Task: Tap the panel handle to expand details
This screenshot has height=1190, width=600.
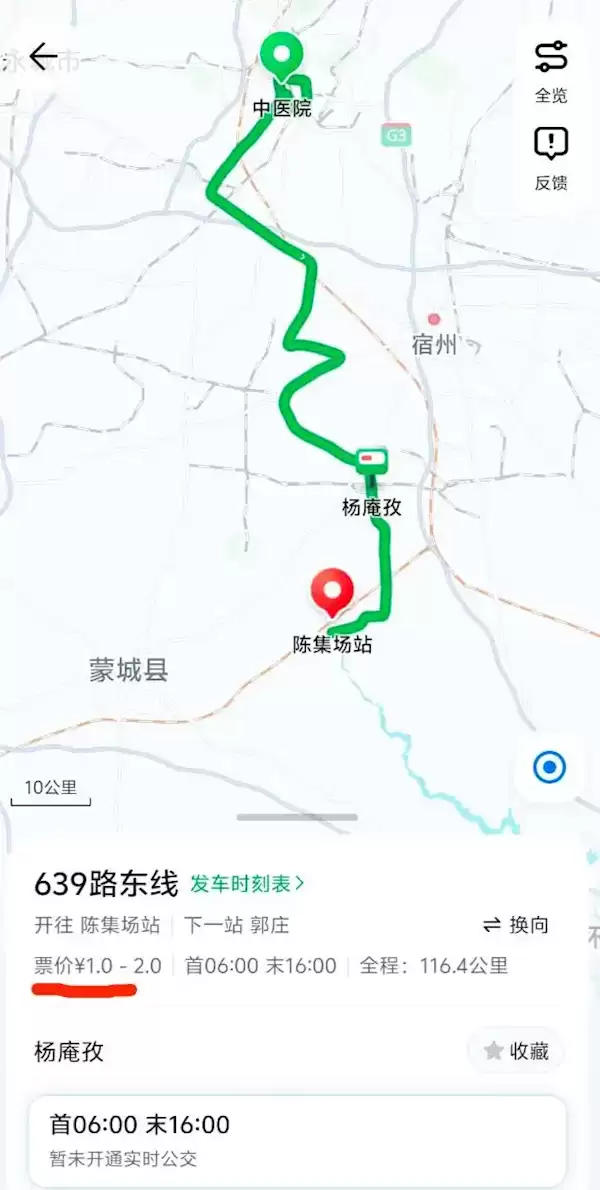Action: (x=297, y=817)
